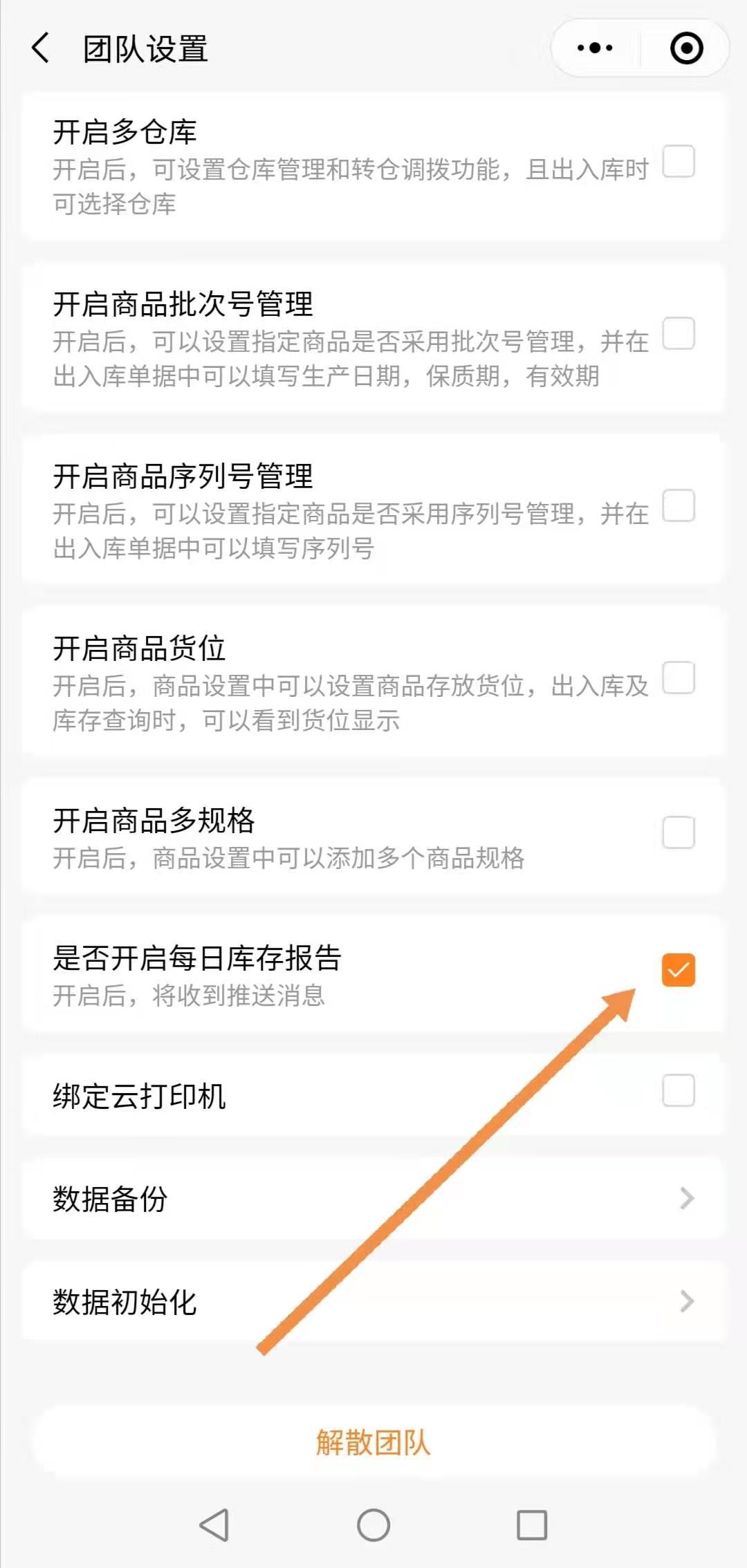Check the 开启商品批次号管理 option

pyautogui.click(x=679, y=333)
